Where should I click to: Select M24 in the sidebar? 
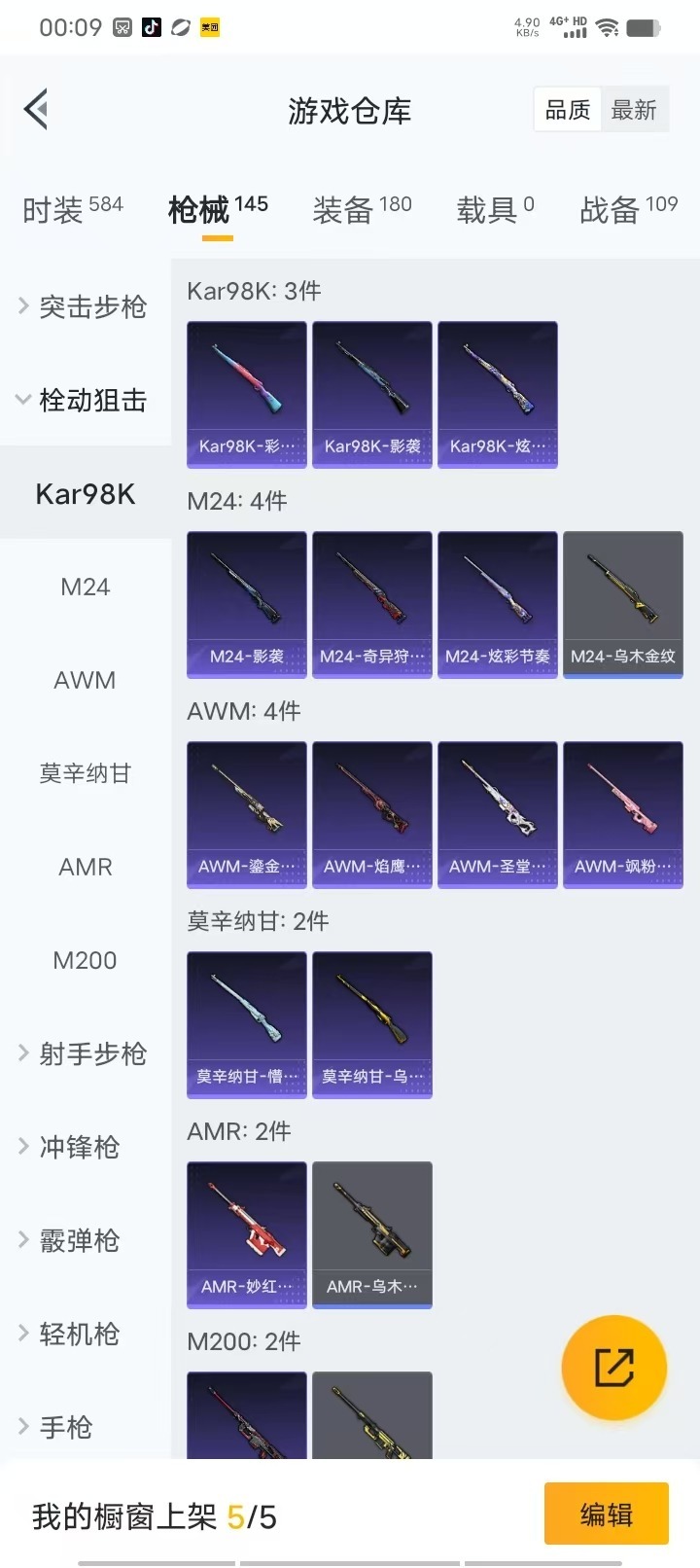(85, 587)
